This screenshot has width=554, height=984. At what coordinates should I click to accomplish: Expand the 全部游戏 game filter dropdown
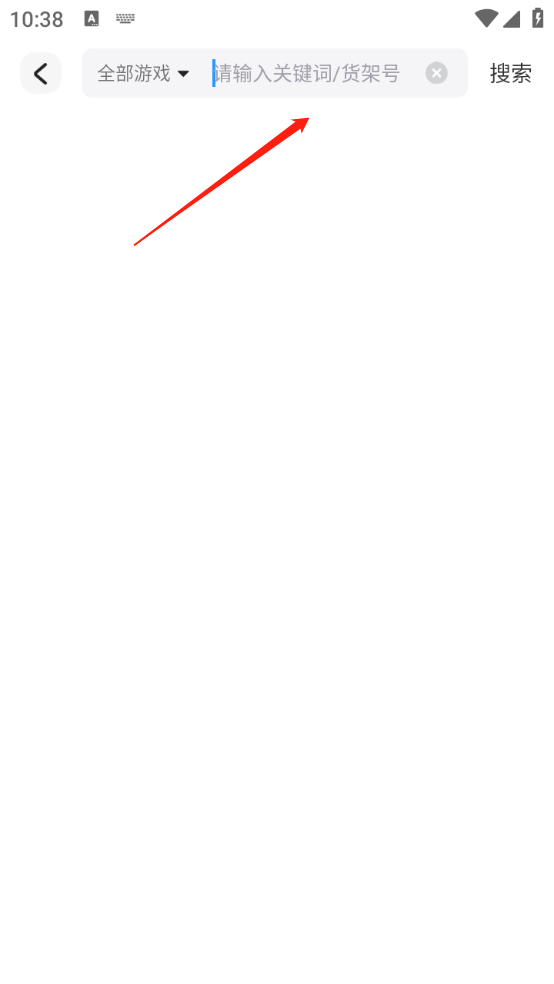click(143, 73)
